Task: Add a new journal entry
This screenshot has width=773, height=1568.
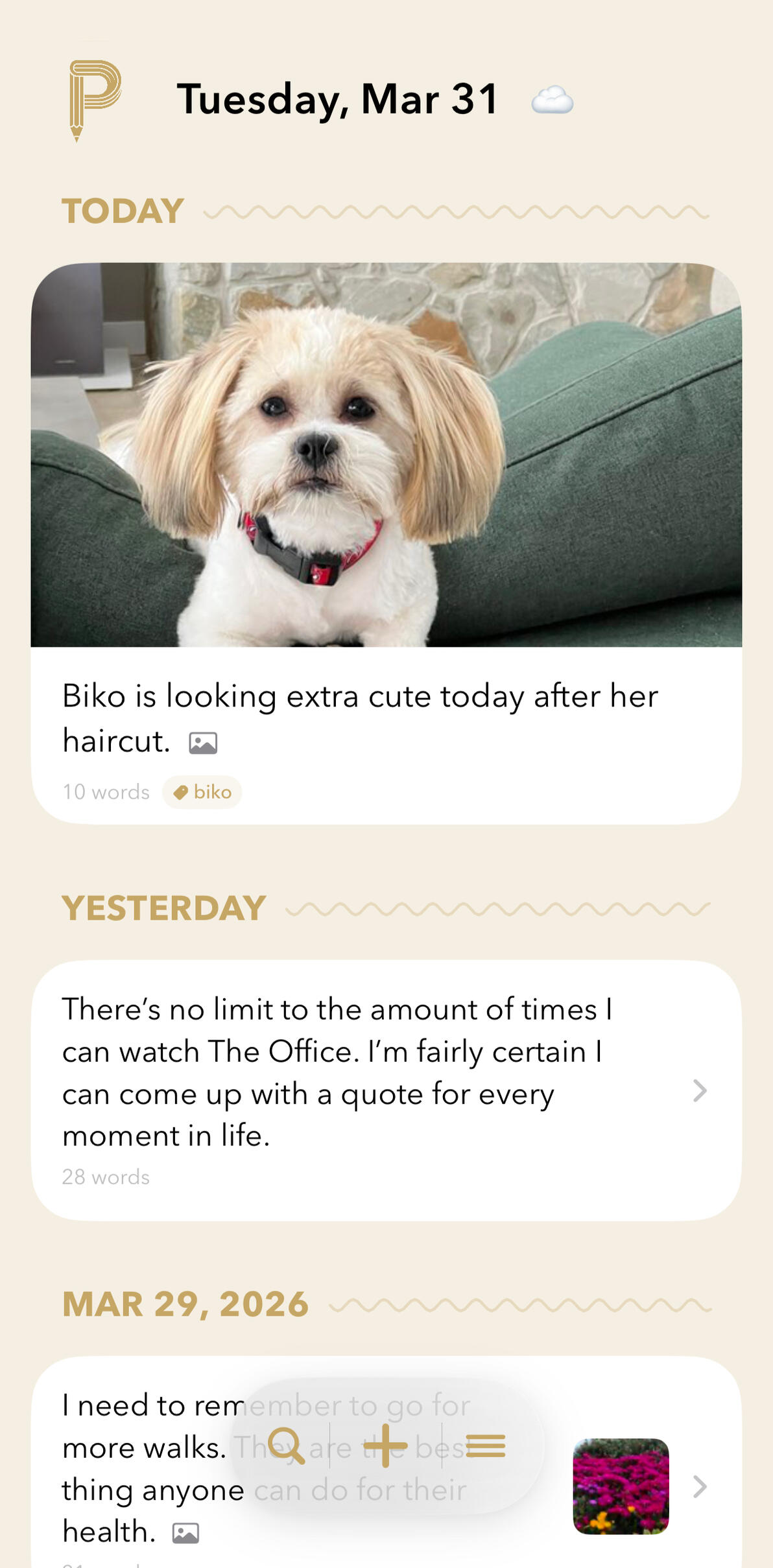Action: click(x=385, y=1445)
